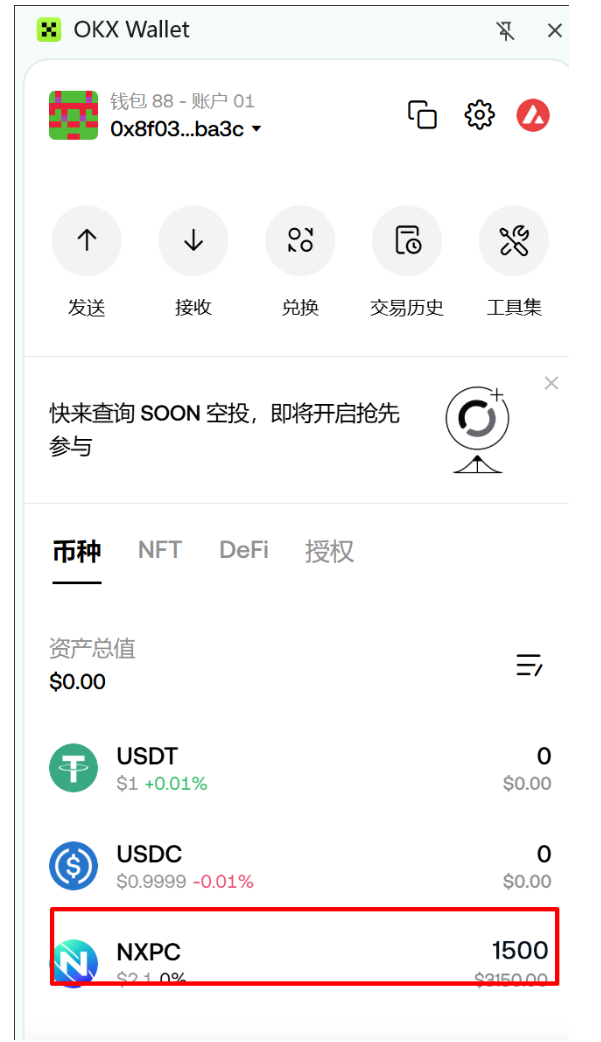The image size is (601, 1042).
Task: Switch to the NFT tab
Action: coord(160,550)
